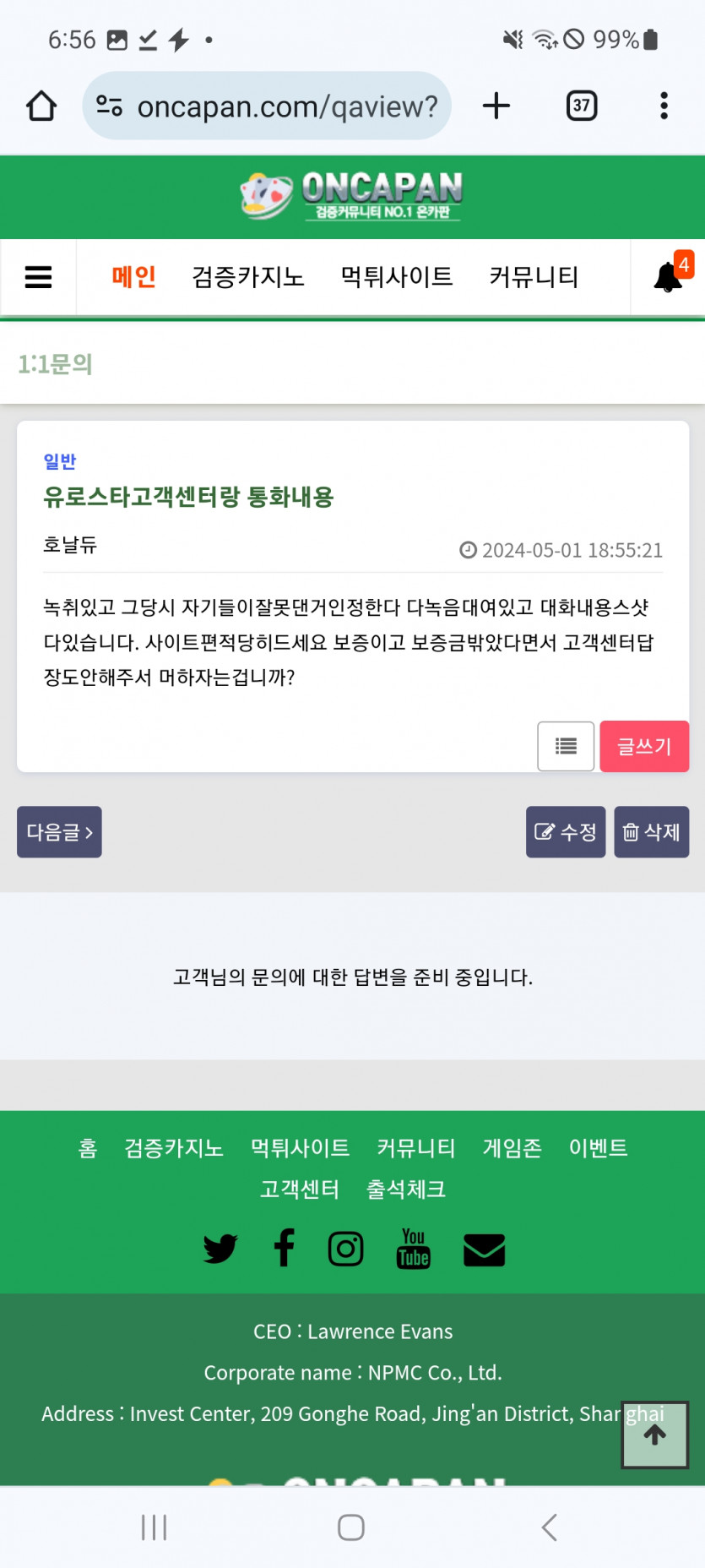Open the notifications bell
The width and height of the screenshot is (705, 1568).
(668, 277)
